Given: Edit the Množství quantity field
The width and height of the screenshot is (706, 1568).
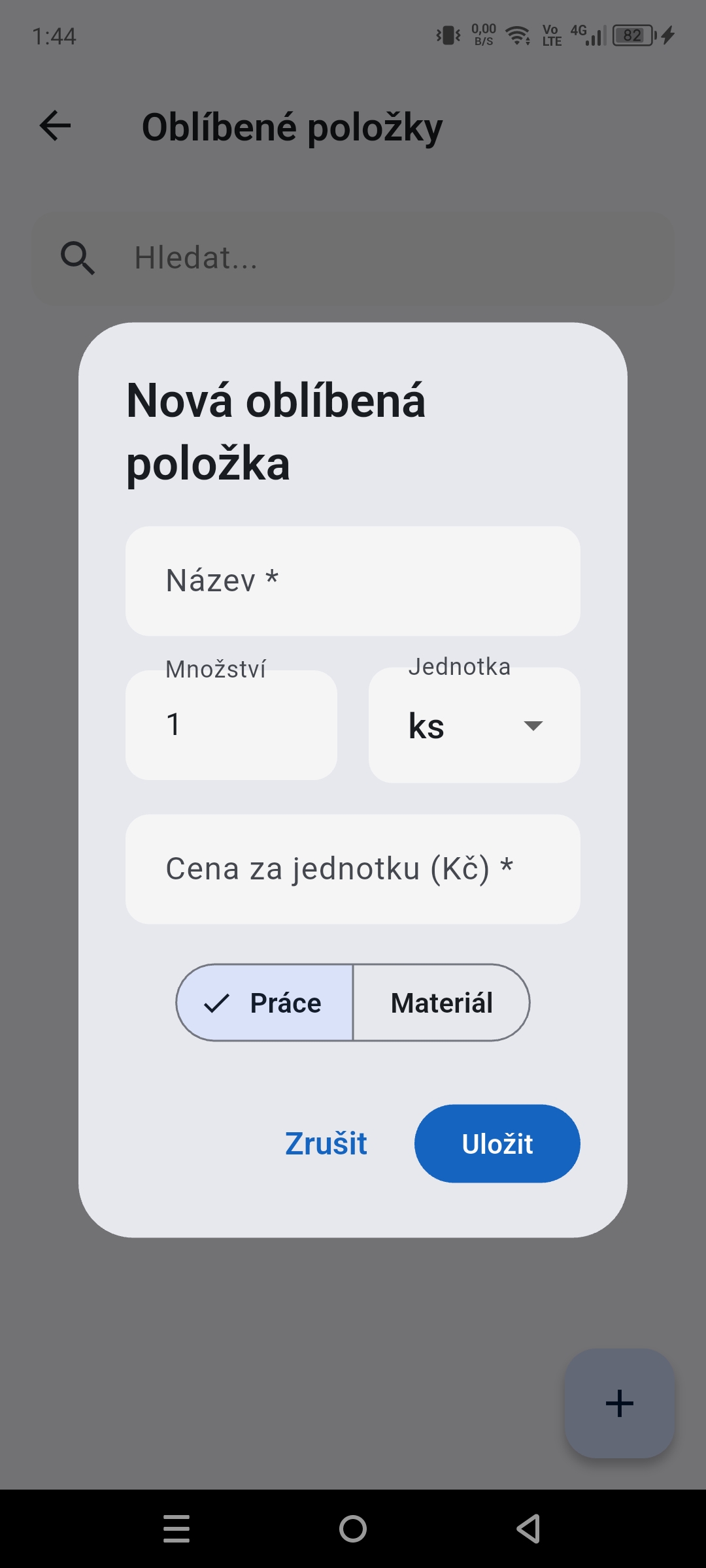Looking at the screenshot, I should click(231, 725).
